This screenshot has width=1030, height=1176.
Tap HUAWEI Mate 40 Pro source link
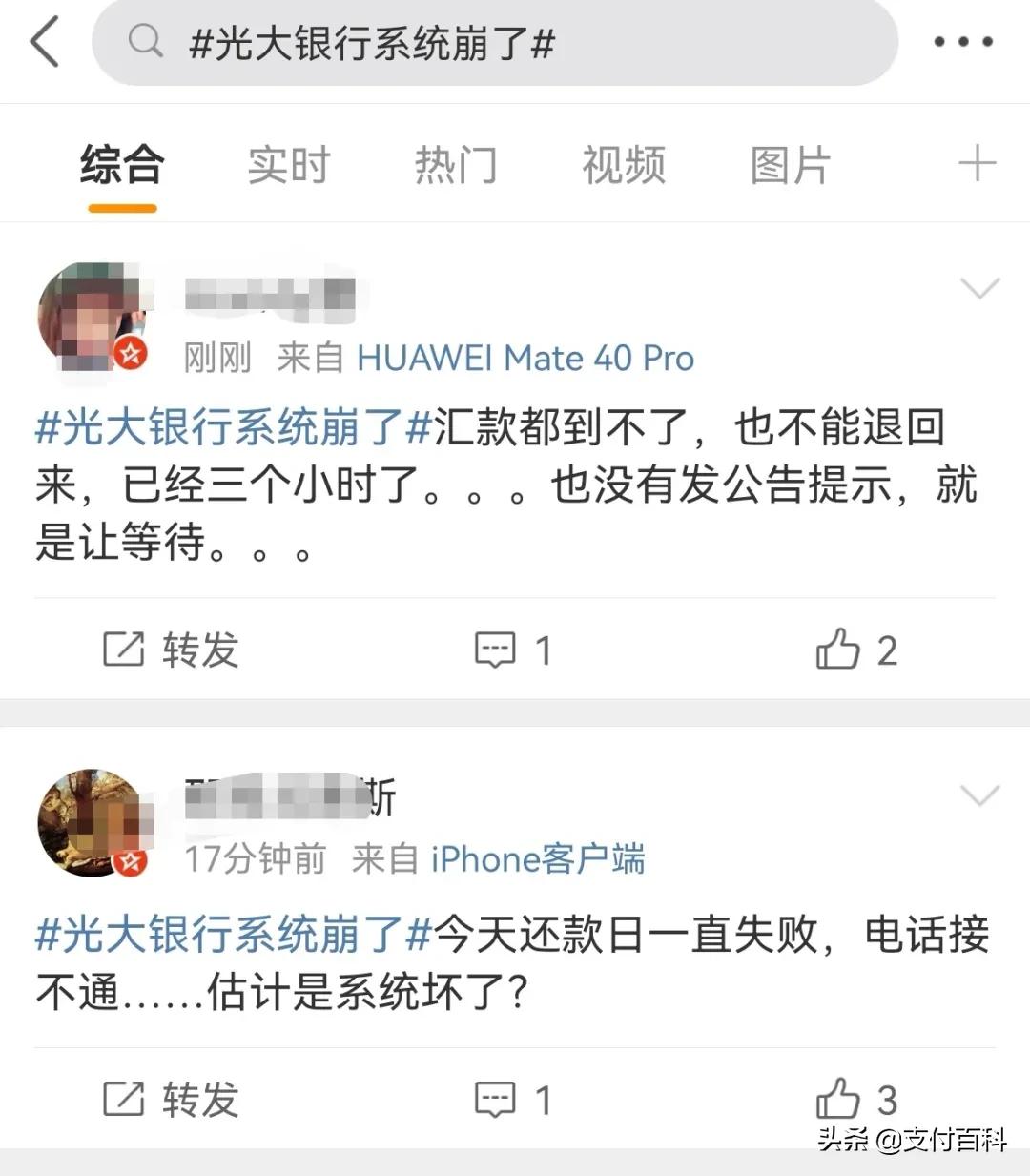525,359
